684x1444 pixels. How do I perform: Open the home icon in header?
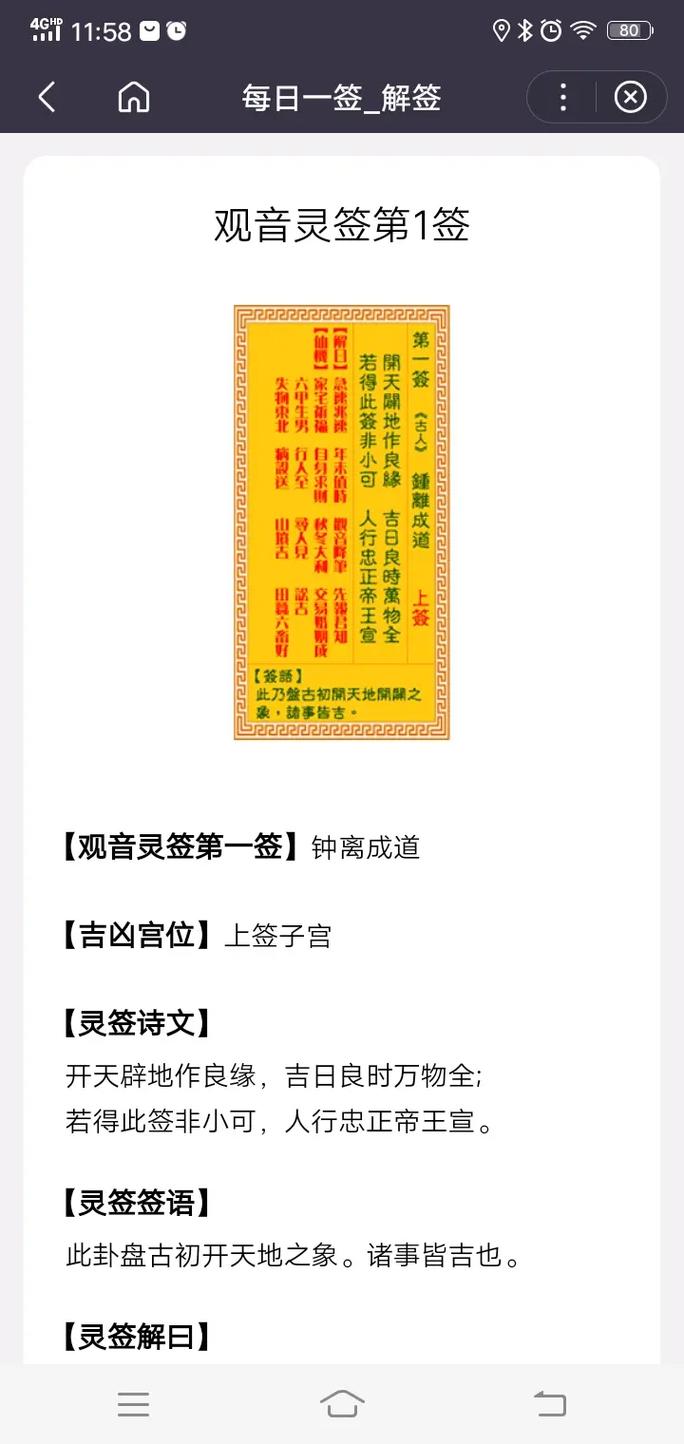[134, 97]
